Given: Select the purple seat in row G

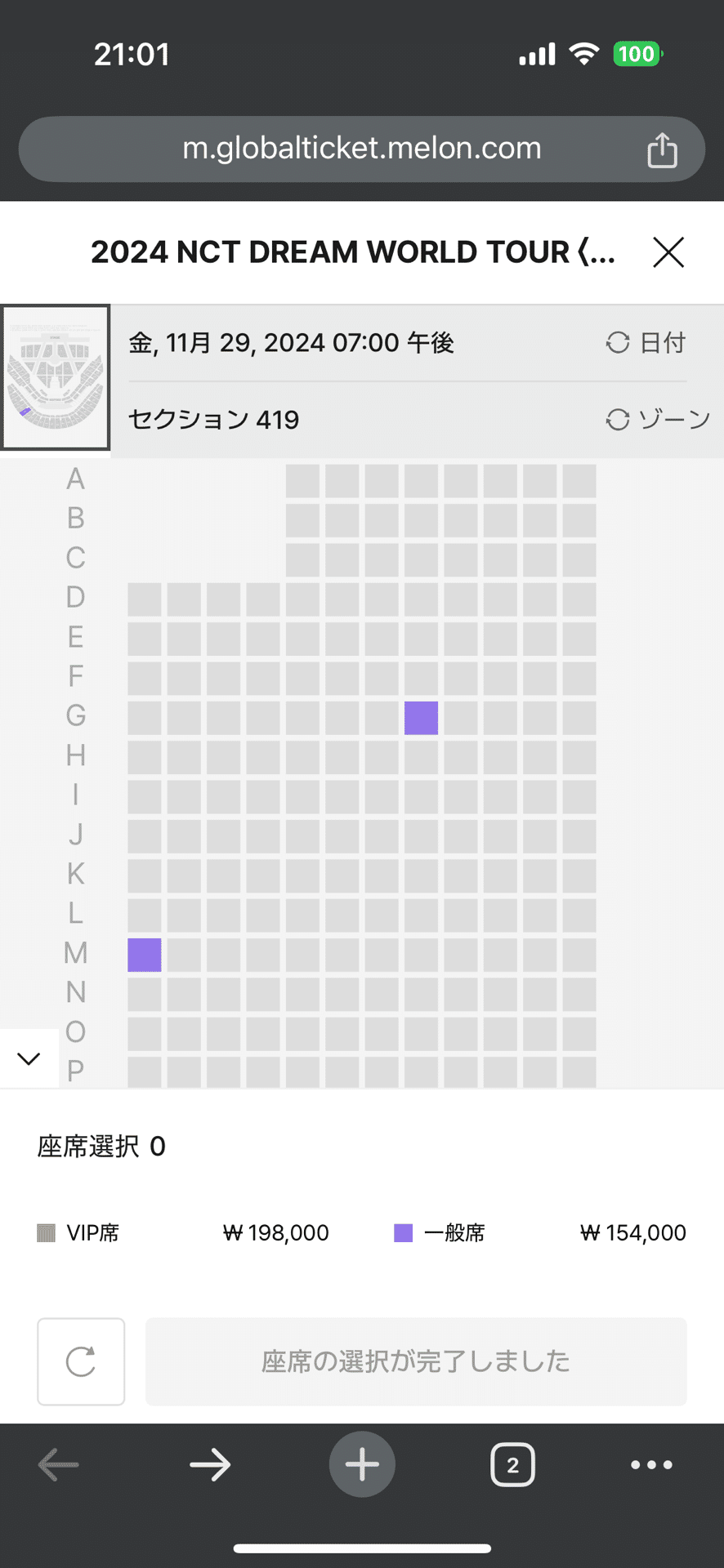Looking at the screenshot, I should pyautogui.click(x=420, y=717).
